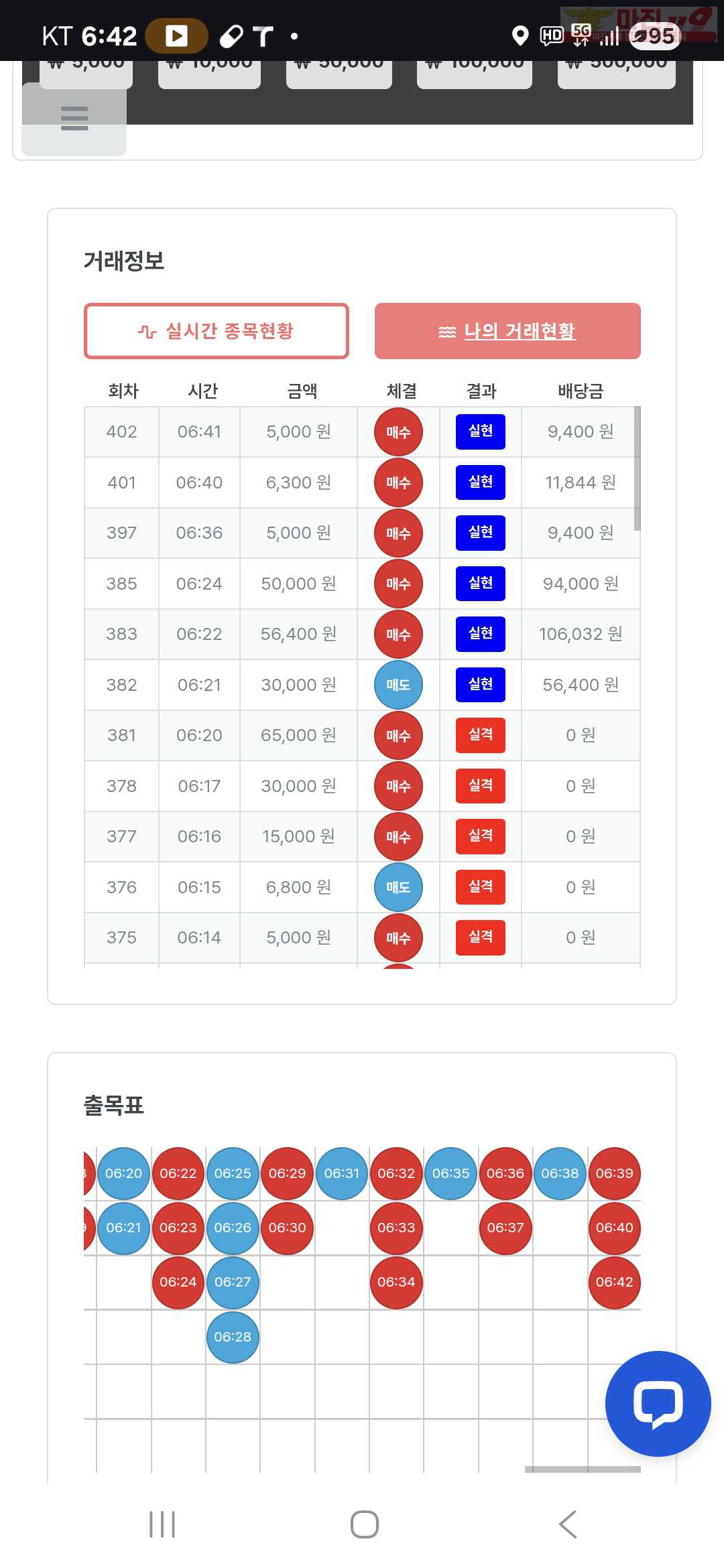Open the hamburger menu button

74,119
